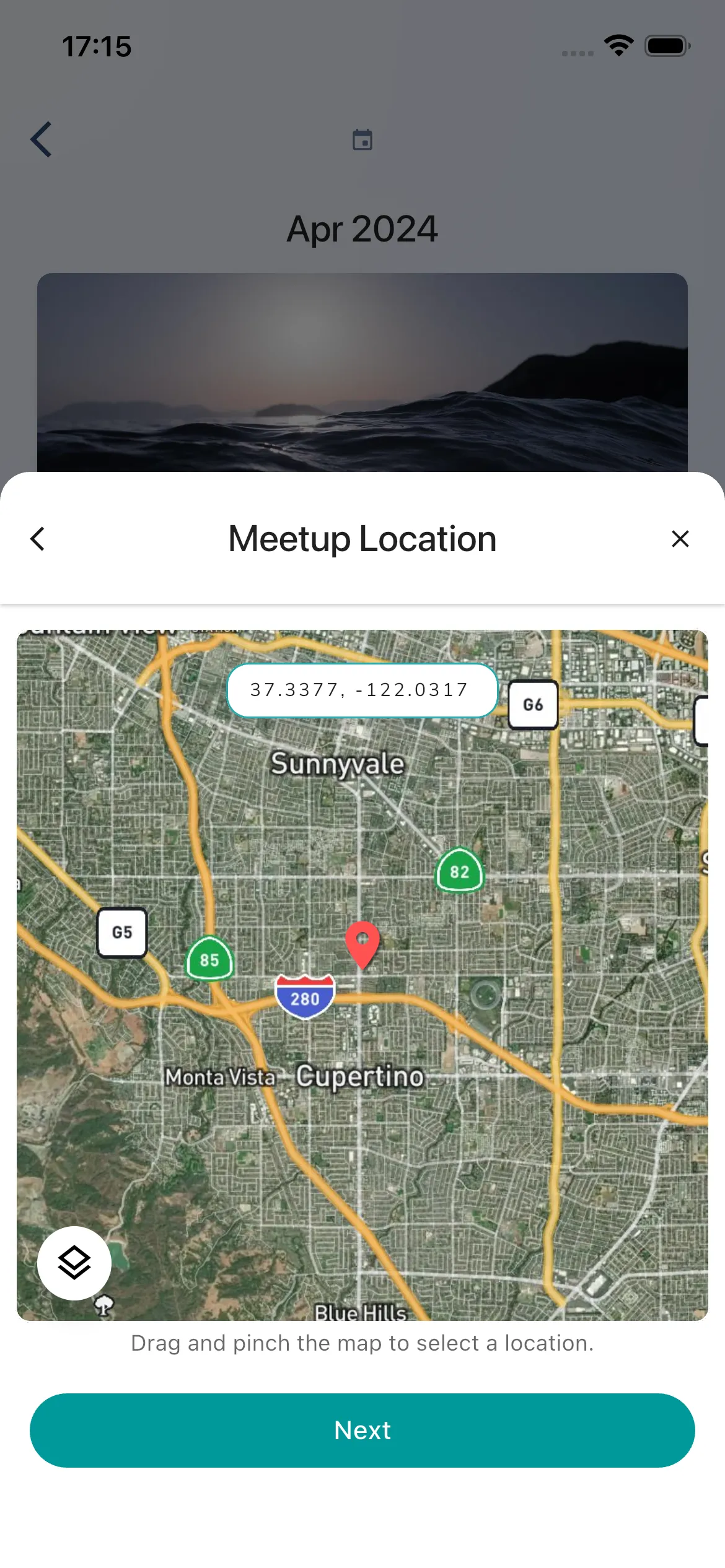
Task: Tap the back chevron in the top-left corner
Action: pyautogui.click(x=40, y=139)
